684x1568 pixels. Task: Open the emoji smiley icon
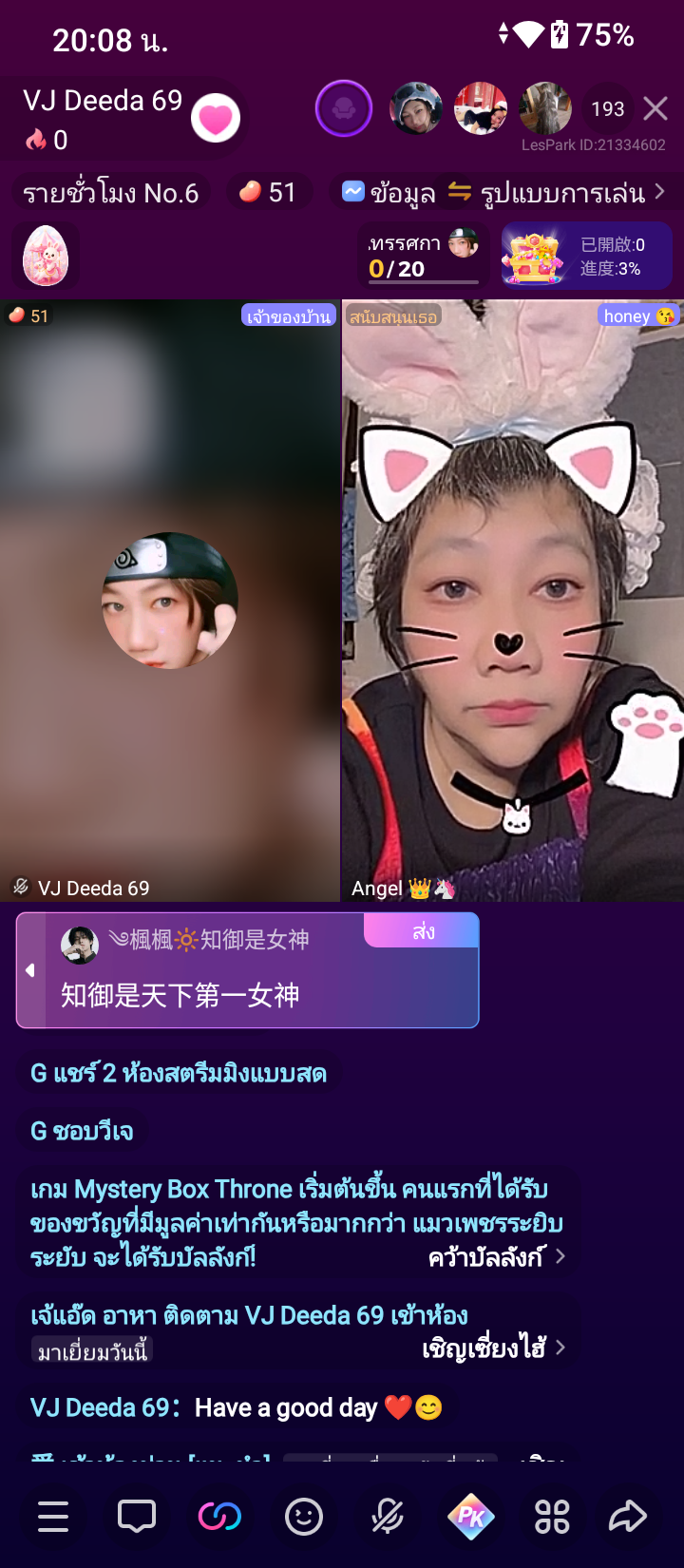[304, 1517]
